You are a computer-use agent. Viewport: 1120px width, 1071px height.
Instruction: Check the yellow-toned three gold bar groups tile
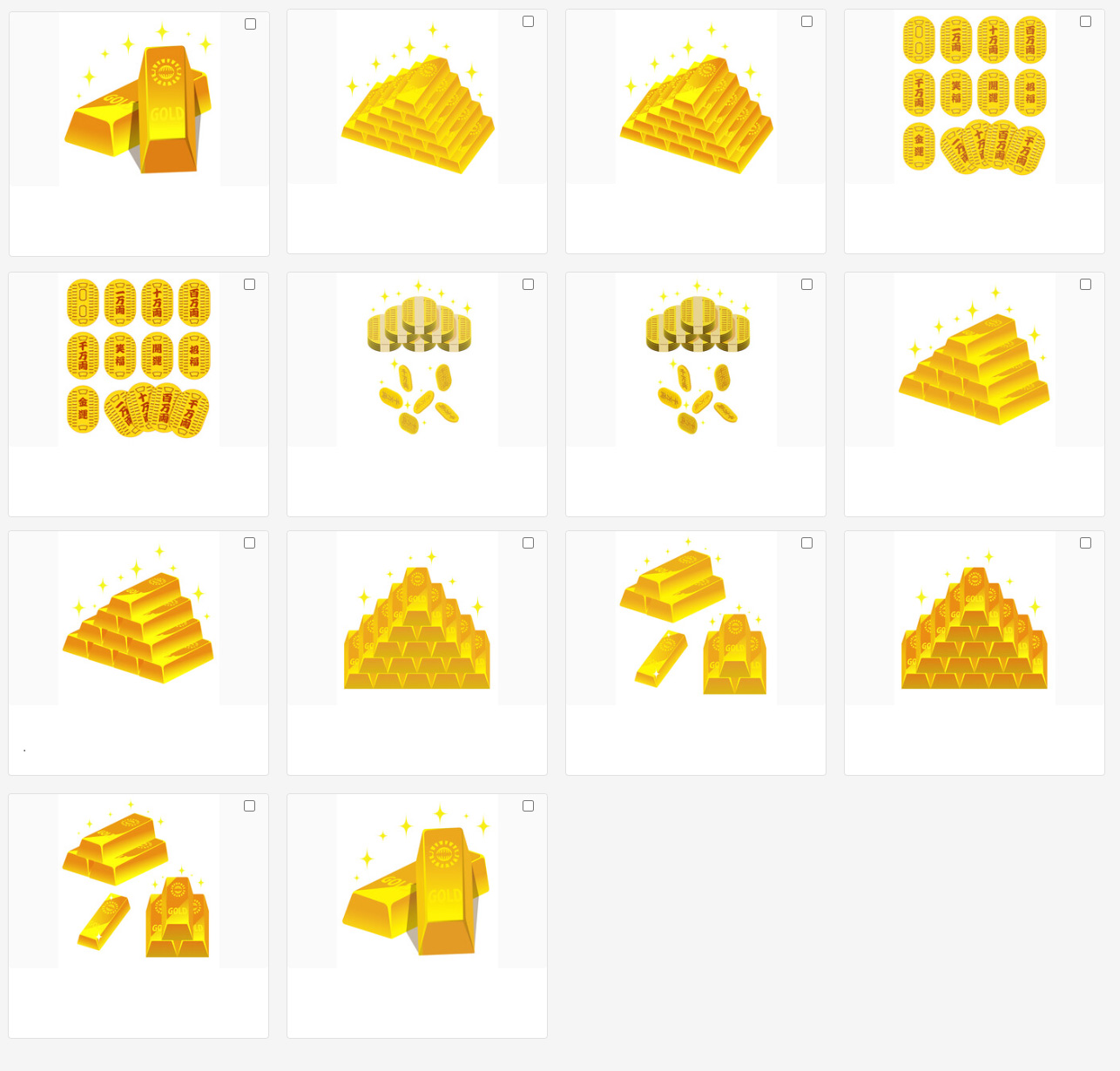tap(806, 542)
